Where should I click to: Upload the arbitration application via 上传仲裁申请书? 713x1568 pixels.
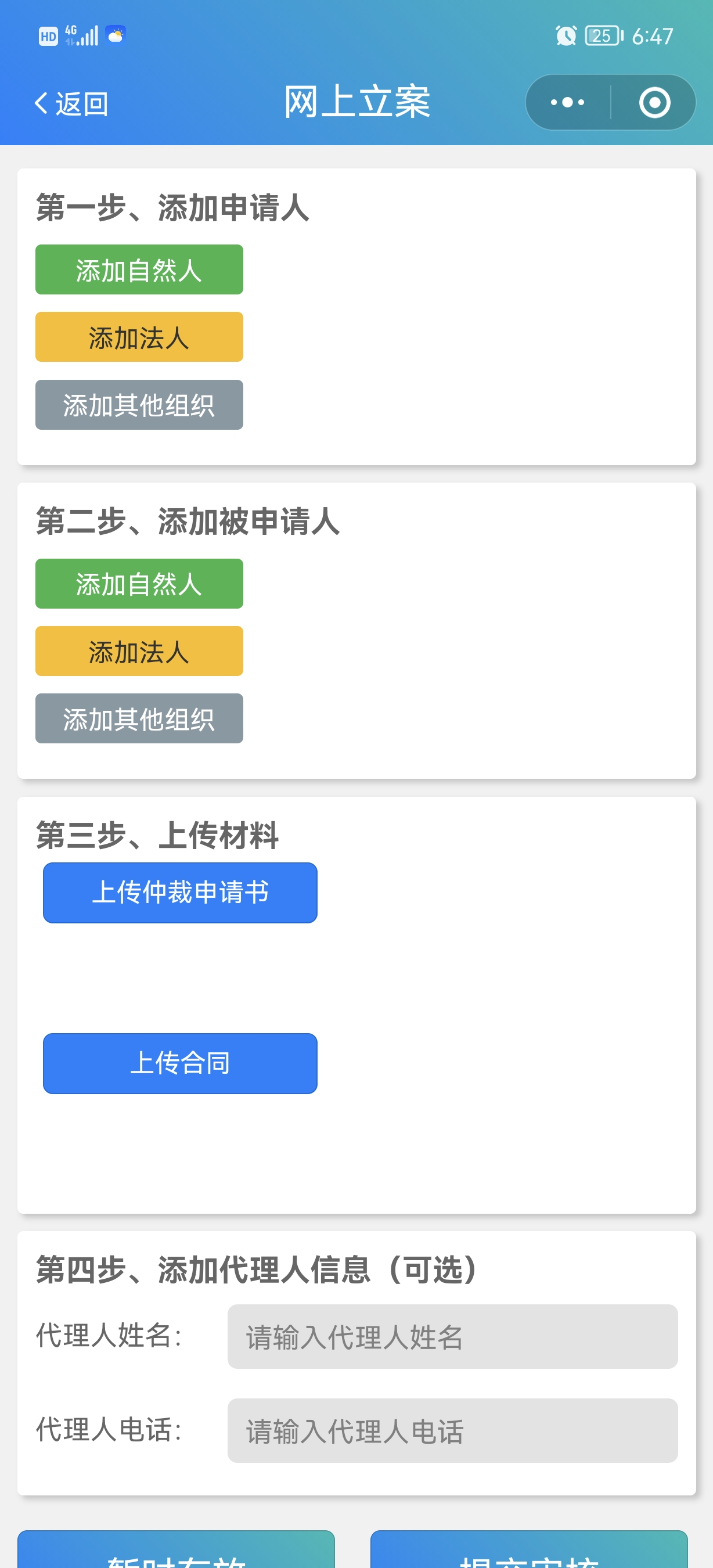180,893
